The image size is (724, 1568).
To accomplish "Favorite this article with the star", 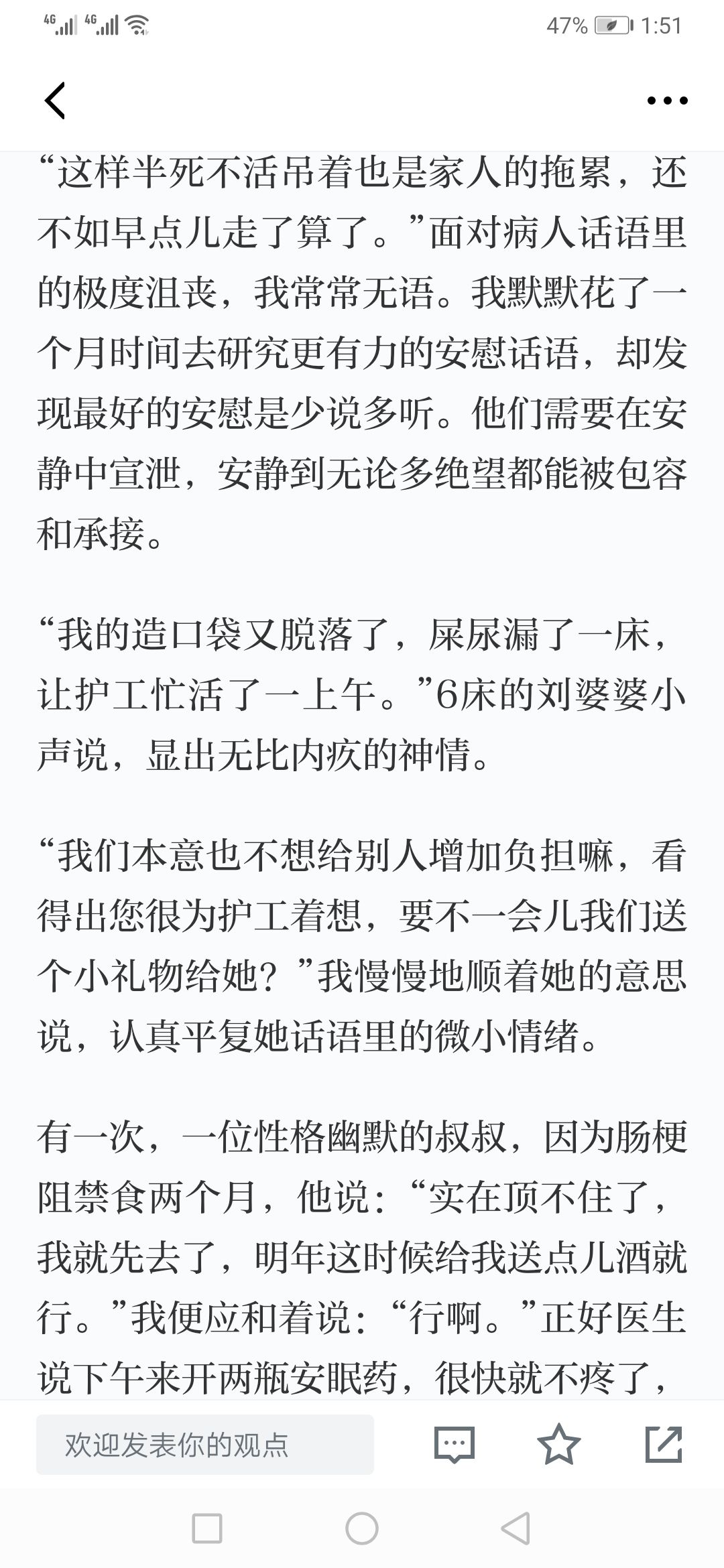I will pos(559,1444).
